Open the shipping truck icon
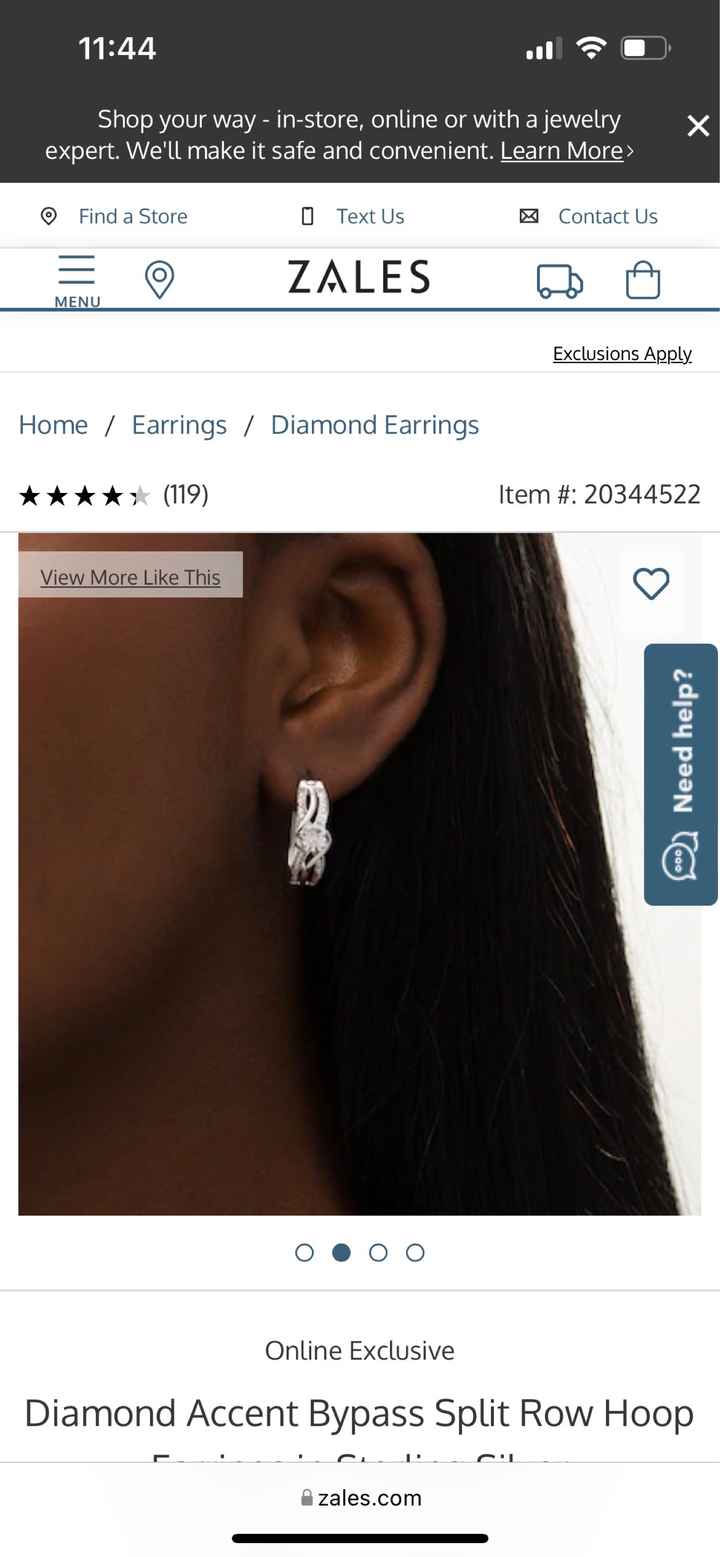The image size is (720, 1557). pyautogui.click(x=559, y=281)
